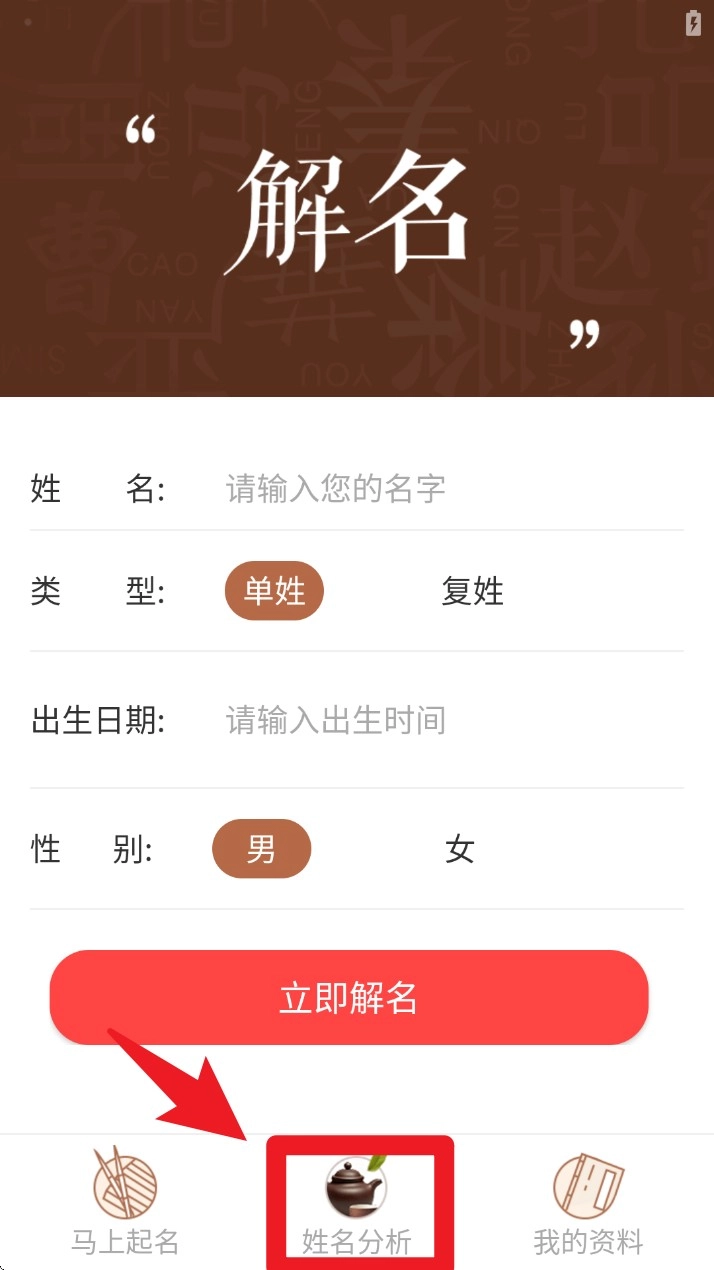Choose 女 as gender
The height and width of the screenshot is (1270, 714).
[459, 850]
